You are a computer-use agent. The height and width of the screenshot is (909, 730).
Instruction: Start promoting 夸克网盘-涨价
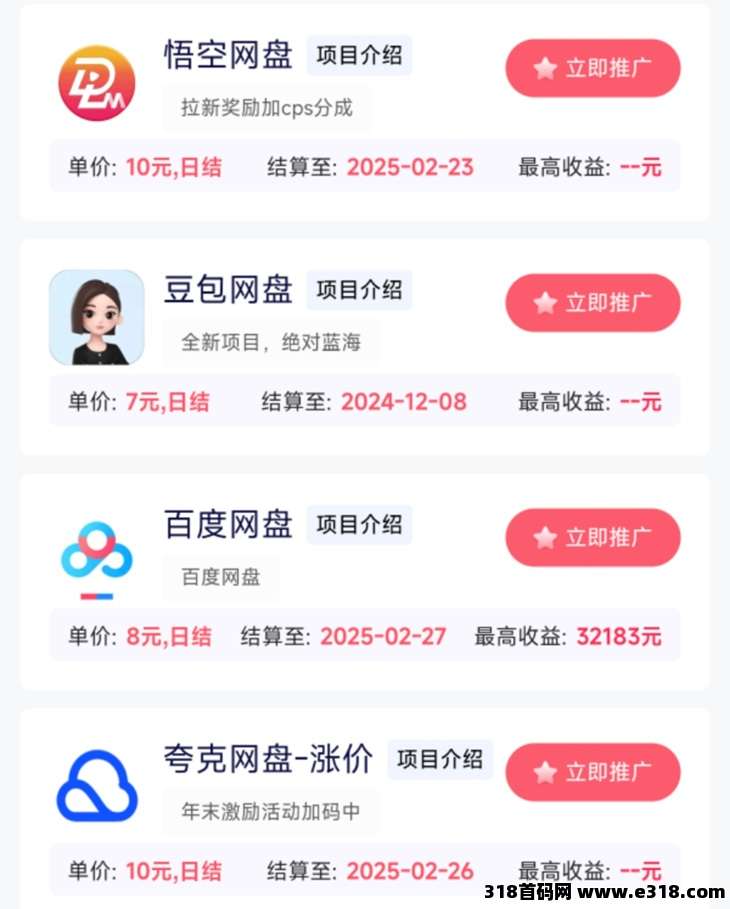592,772
